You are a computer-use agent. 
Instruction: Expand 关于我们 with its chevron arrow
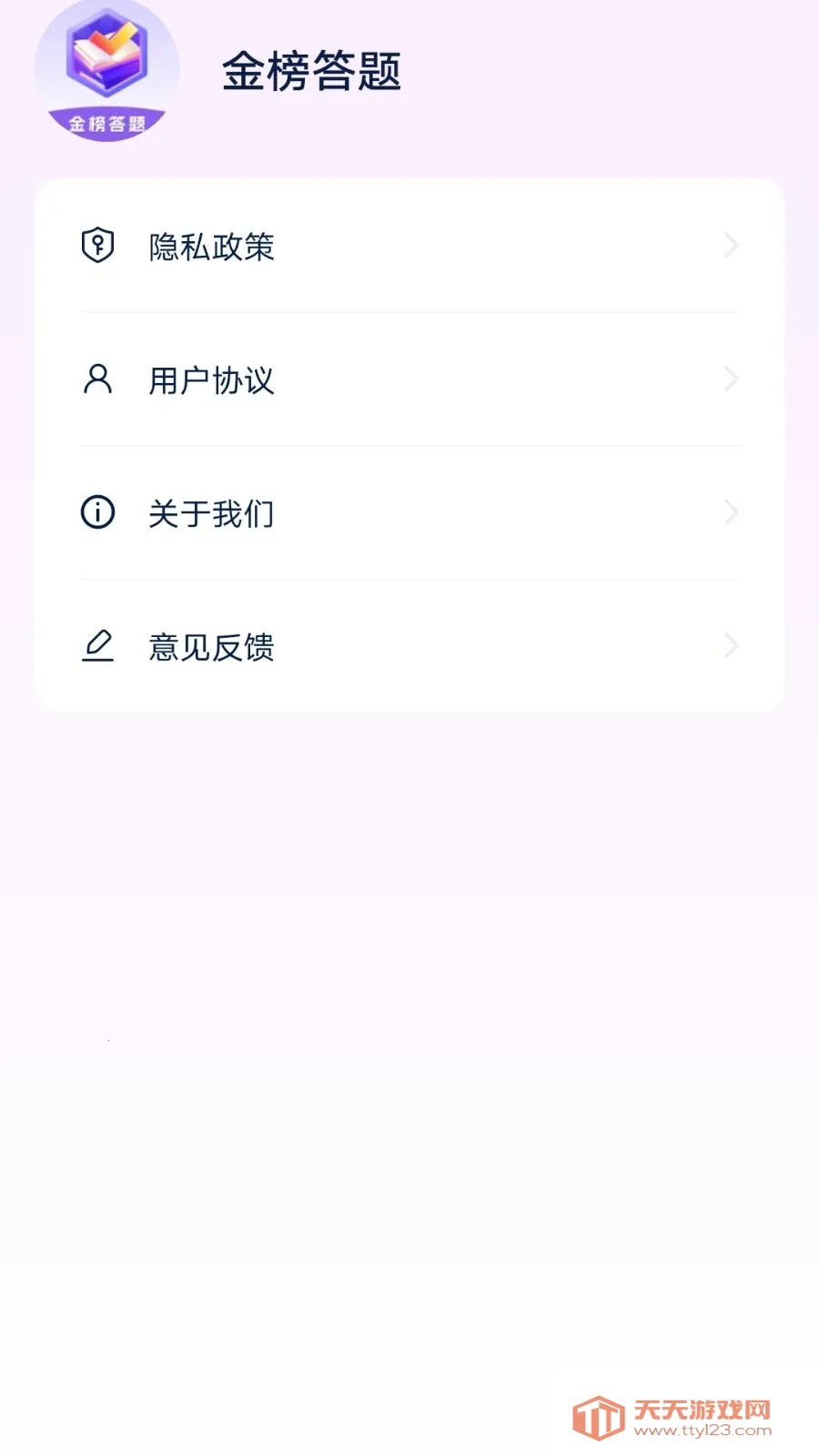click(x=732, y=512)
